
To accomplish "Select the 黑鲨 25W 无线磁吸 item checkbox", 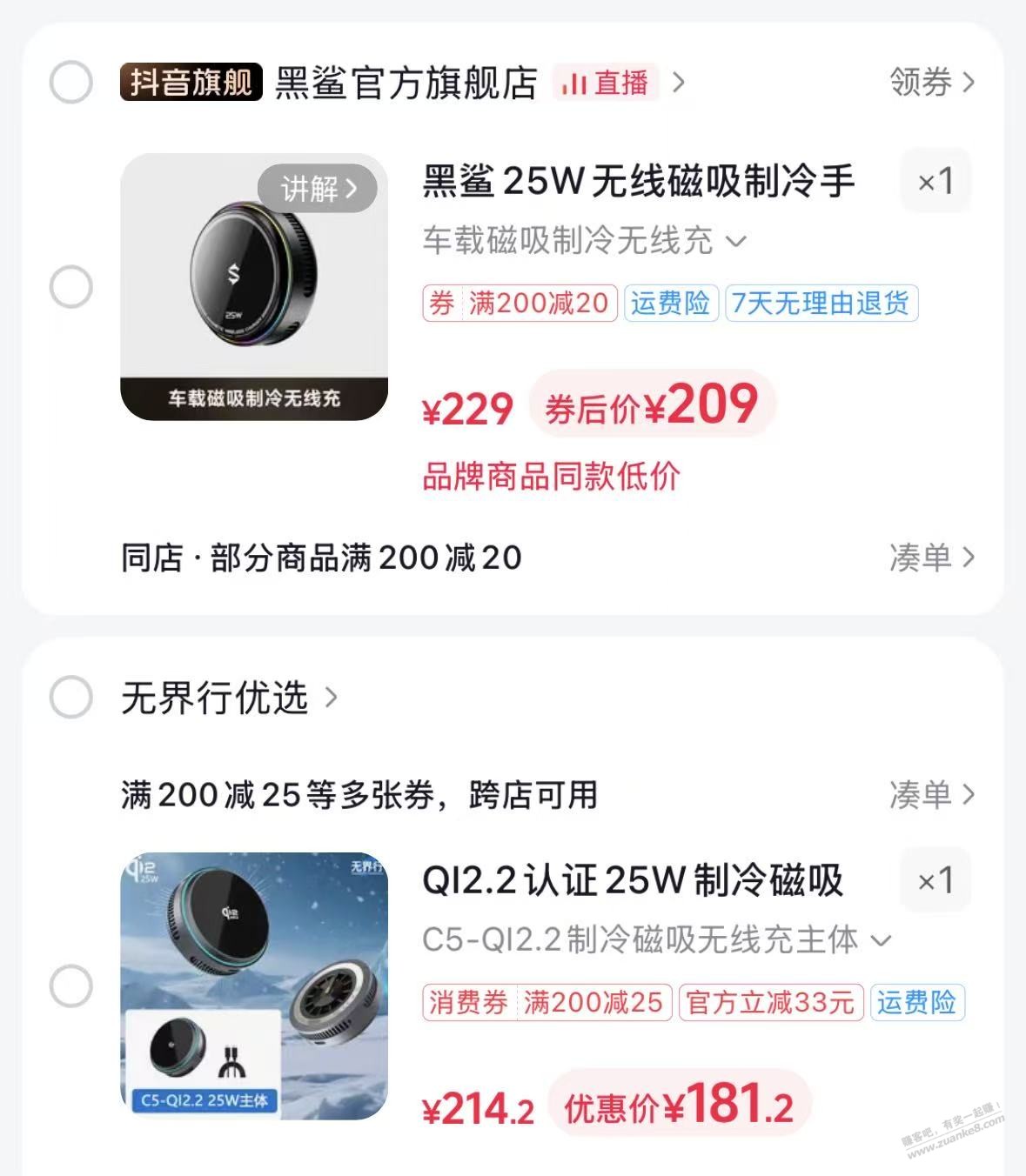I will click(71, 287).
